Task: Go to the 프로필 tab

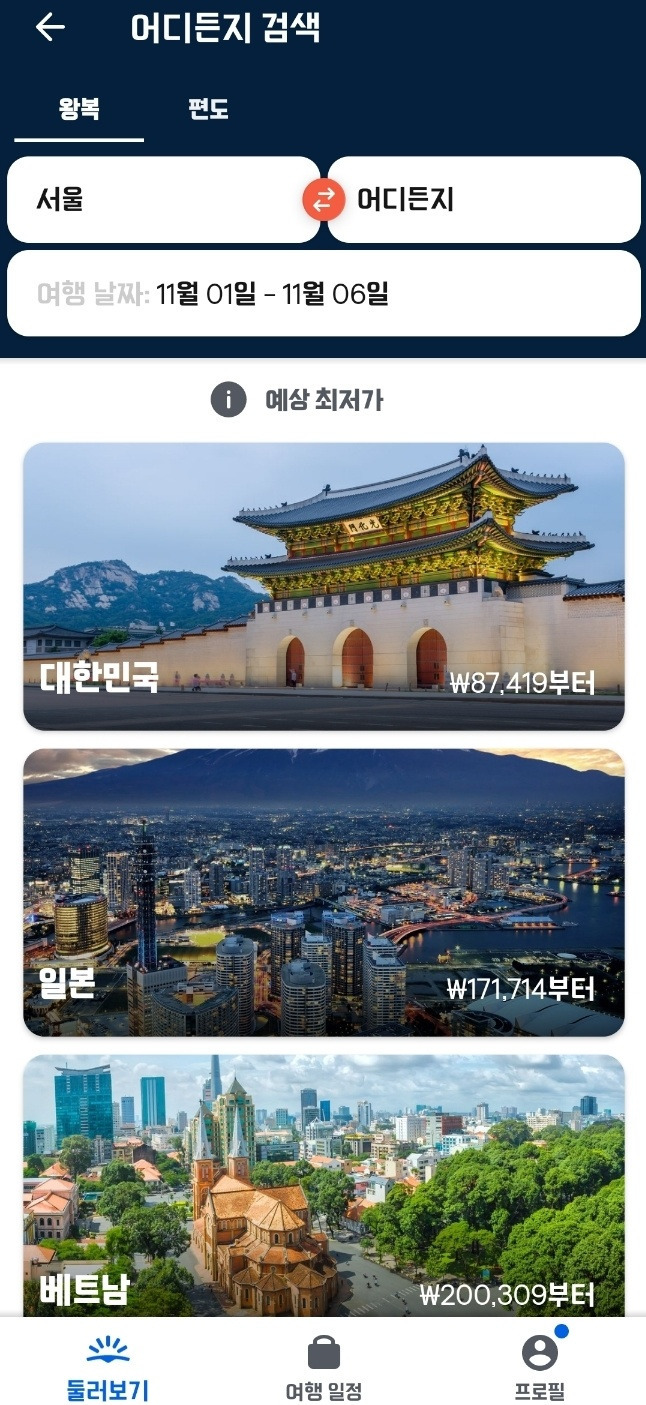Action: [x=540, y=1369]
